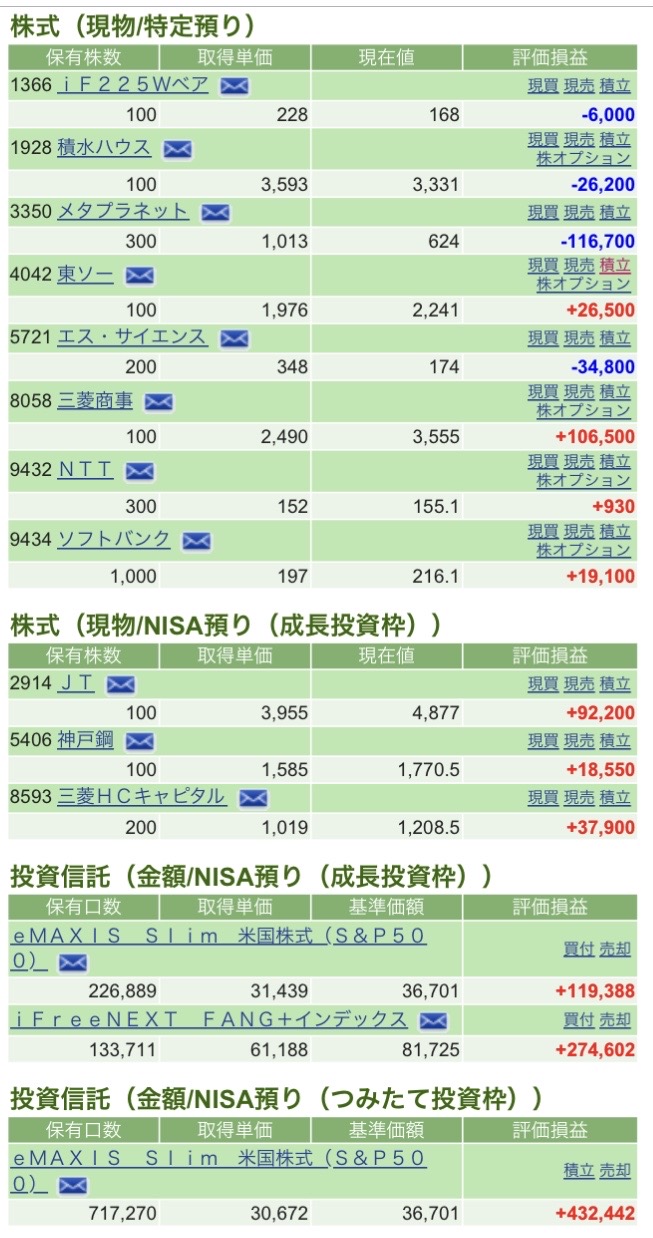This screenshot has height=1238, width=653.
Task: Select 積立 for 東ソー
Action: 615,266
